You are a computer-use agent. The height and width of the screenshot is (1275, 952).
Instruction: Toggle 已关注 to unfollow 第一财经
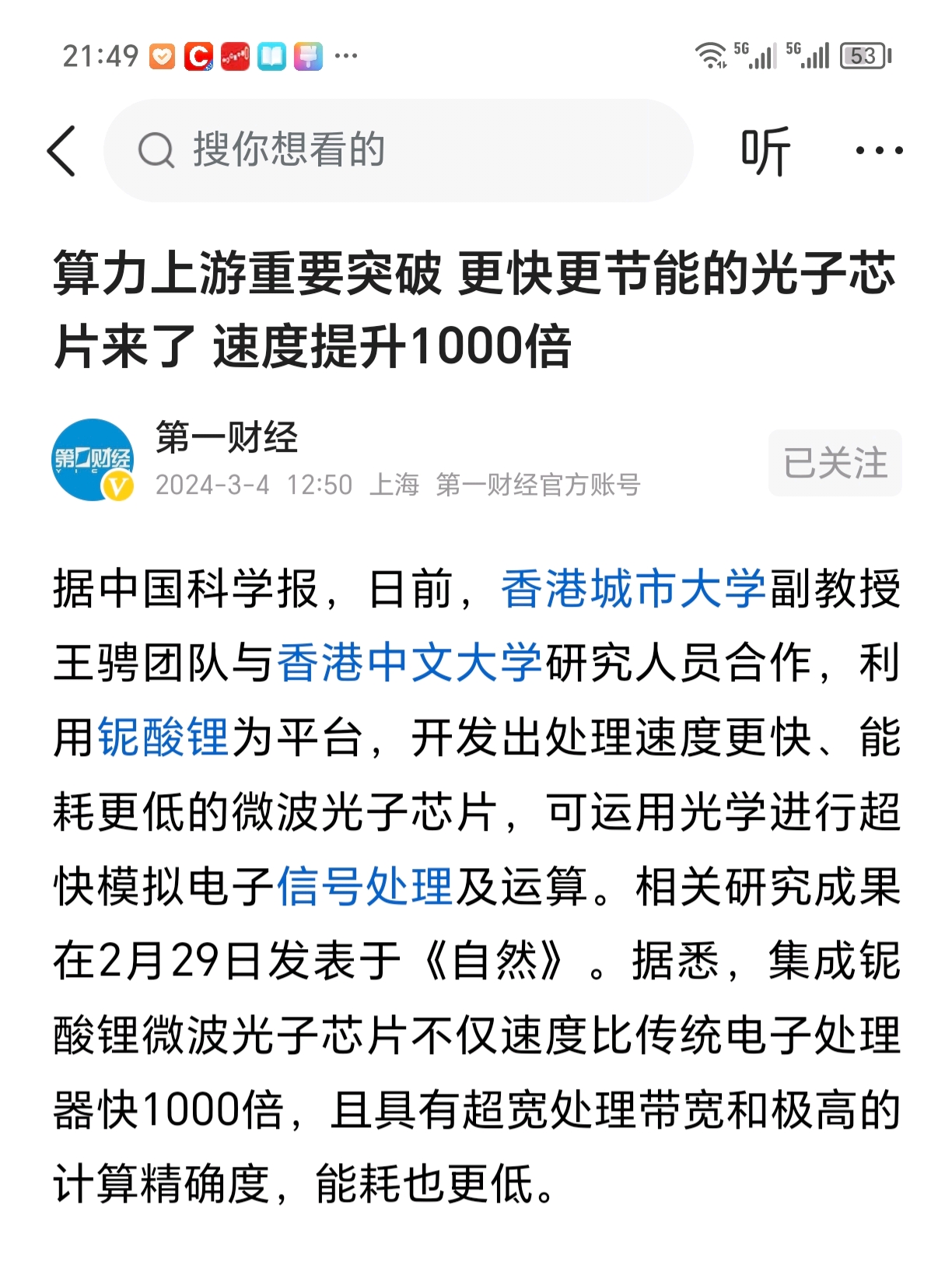tap(834, 462)
